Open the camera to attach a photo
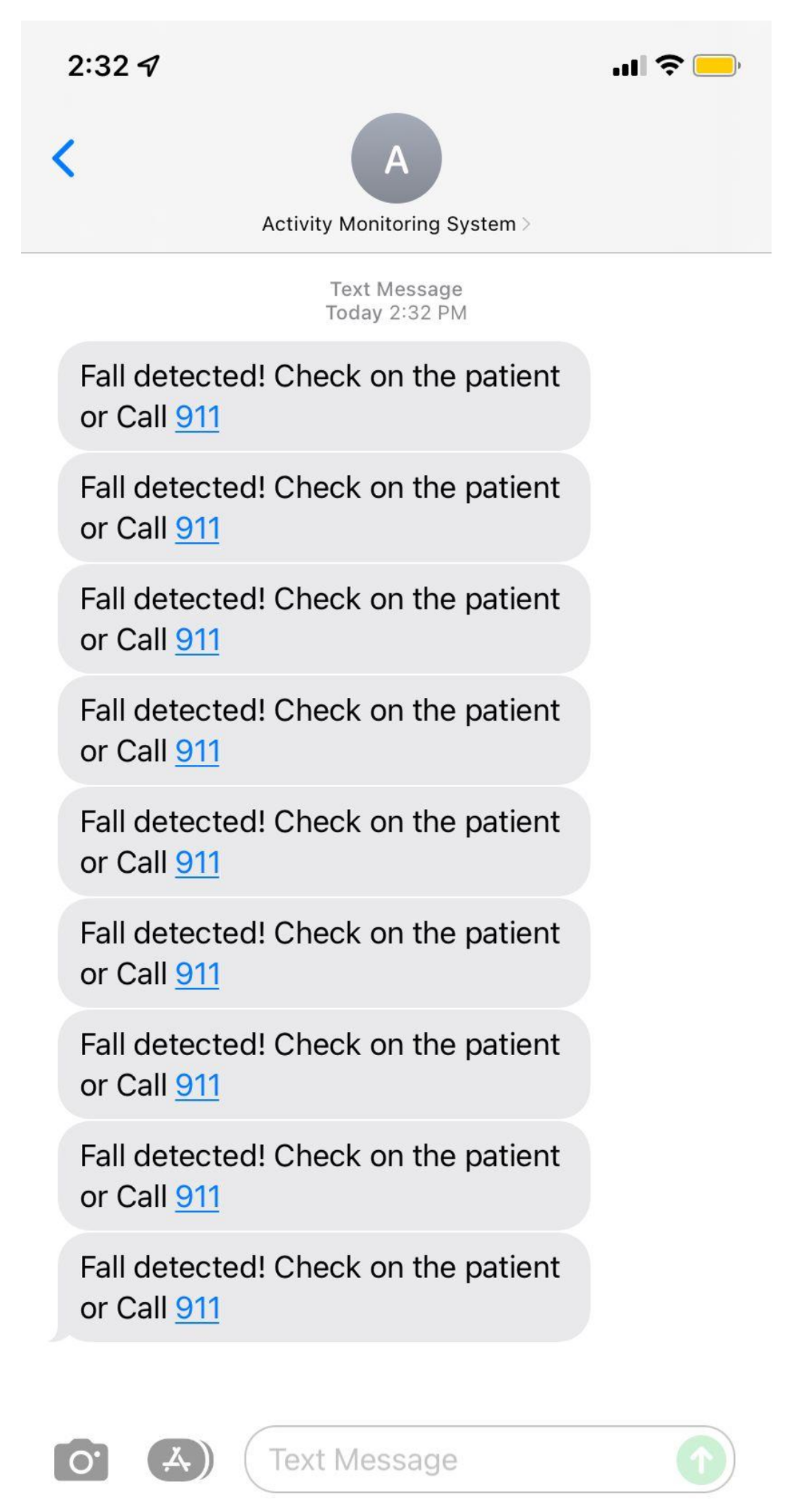The image size is (797, 1512). click(81, 1460)
